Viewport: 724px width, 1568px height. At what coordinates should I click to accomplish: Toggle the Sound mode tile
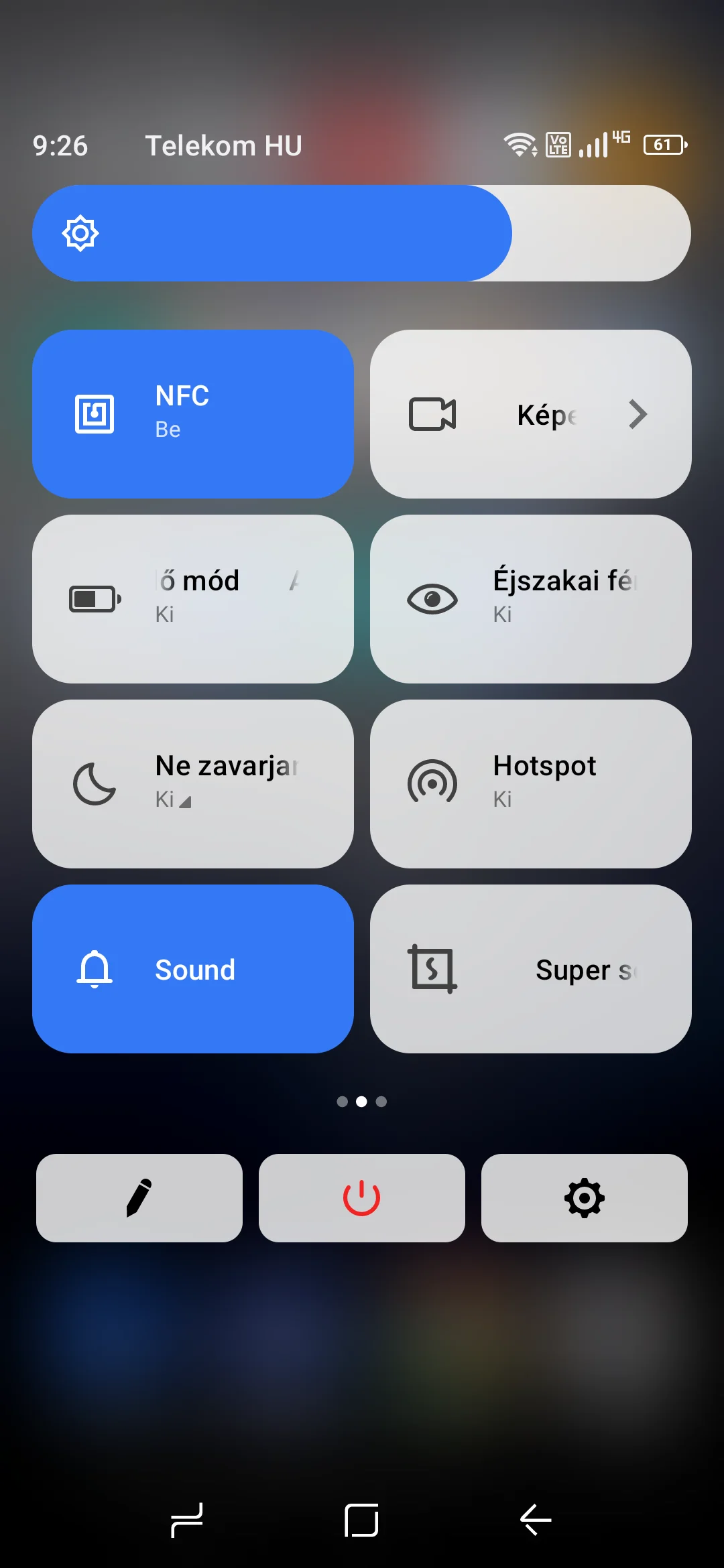click(193, 969)
